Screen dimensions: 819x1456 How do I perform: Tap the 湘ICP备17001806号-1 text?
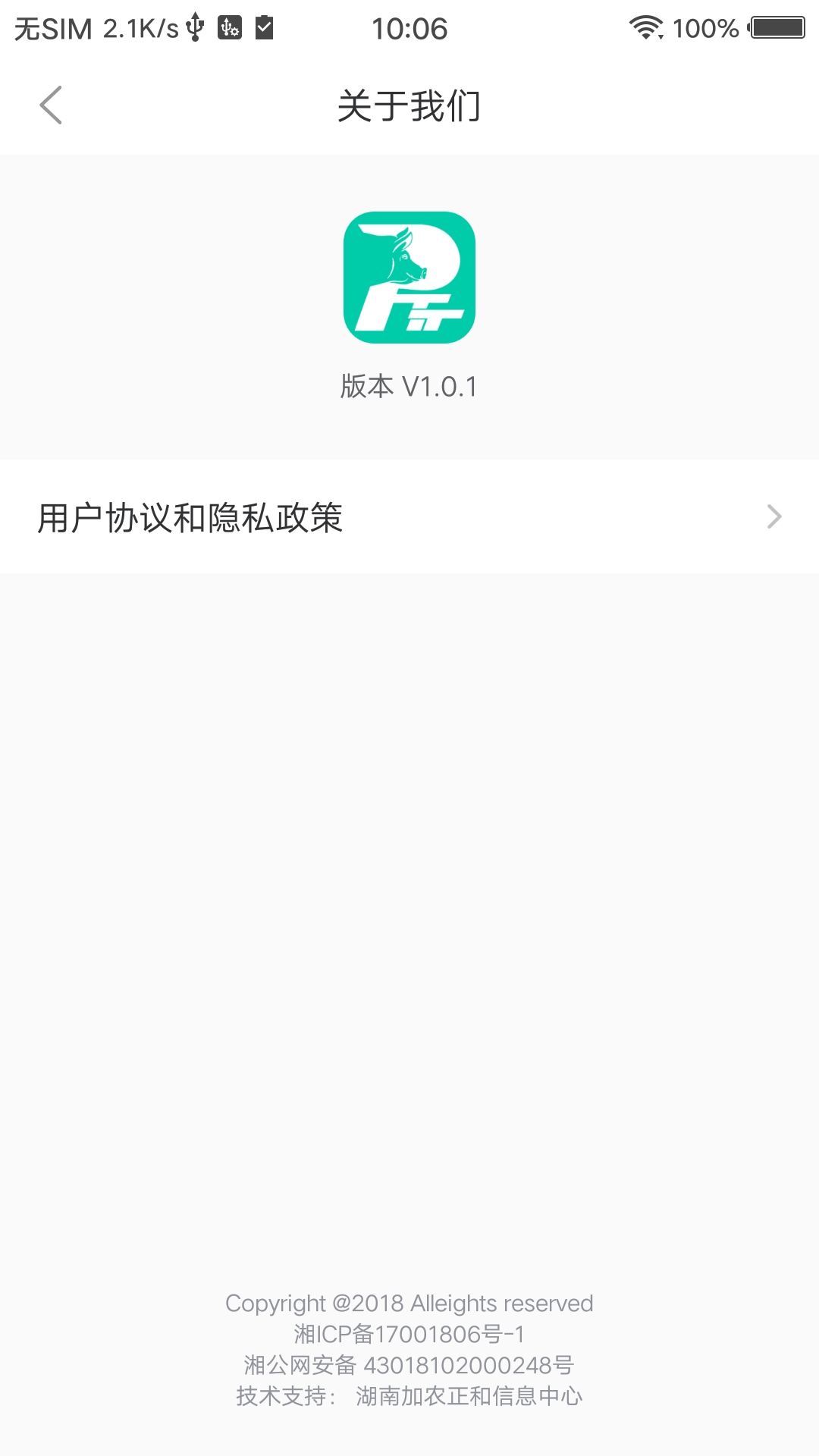[409, 1335]
